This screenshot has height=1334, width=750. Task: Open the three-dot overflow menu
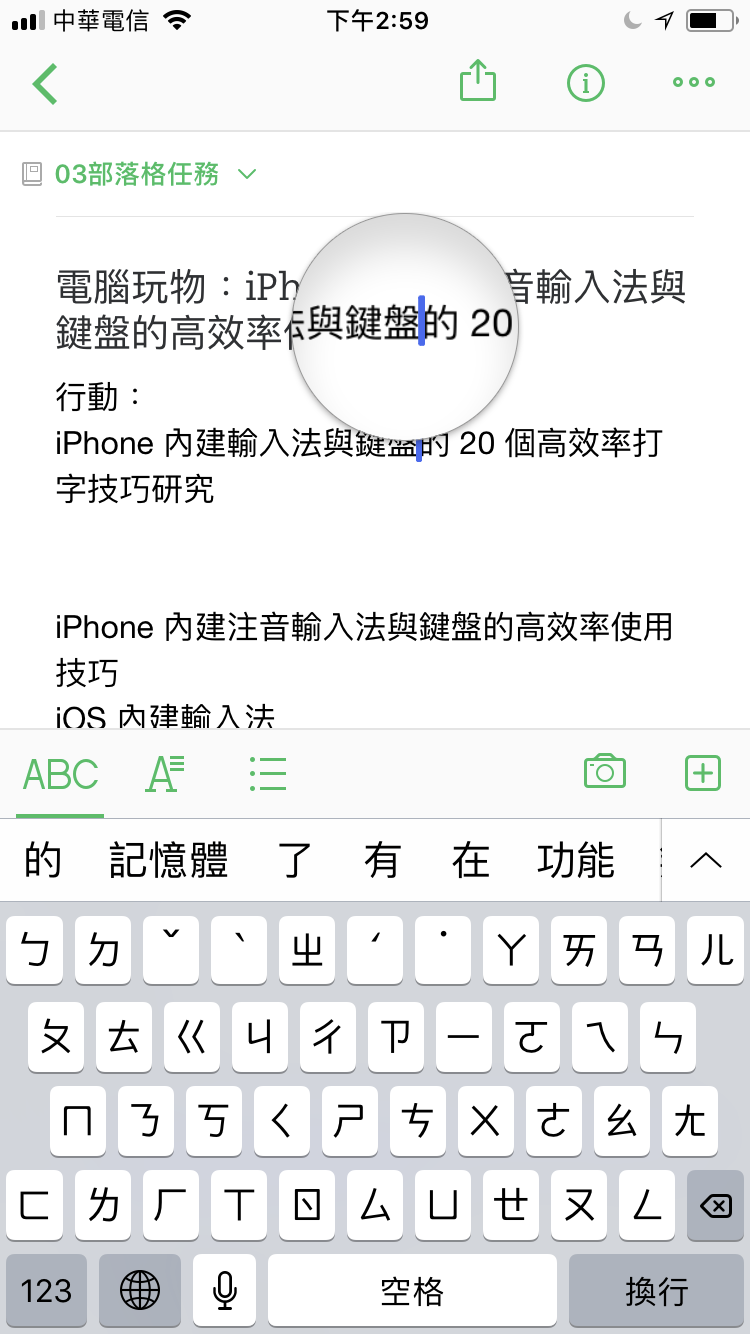coord(694,83)
